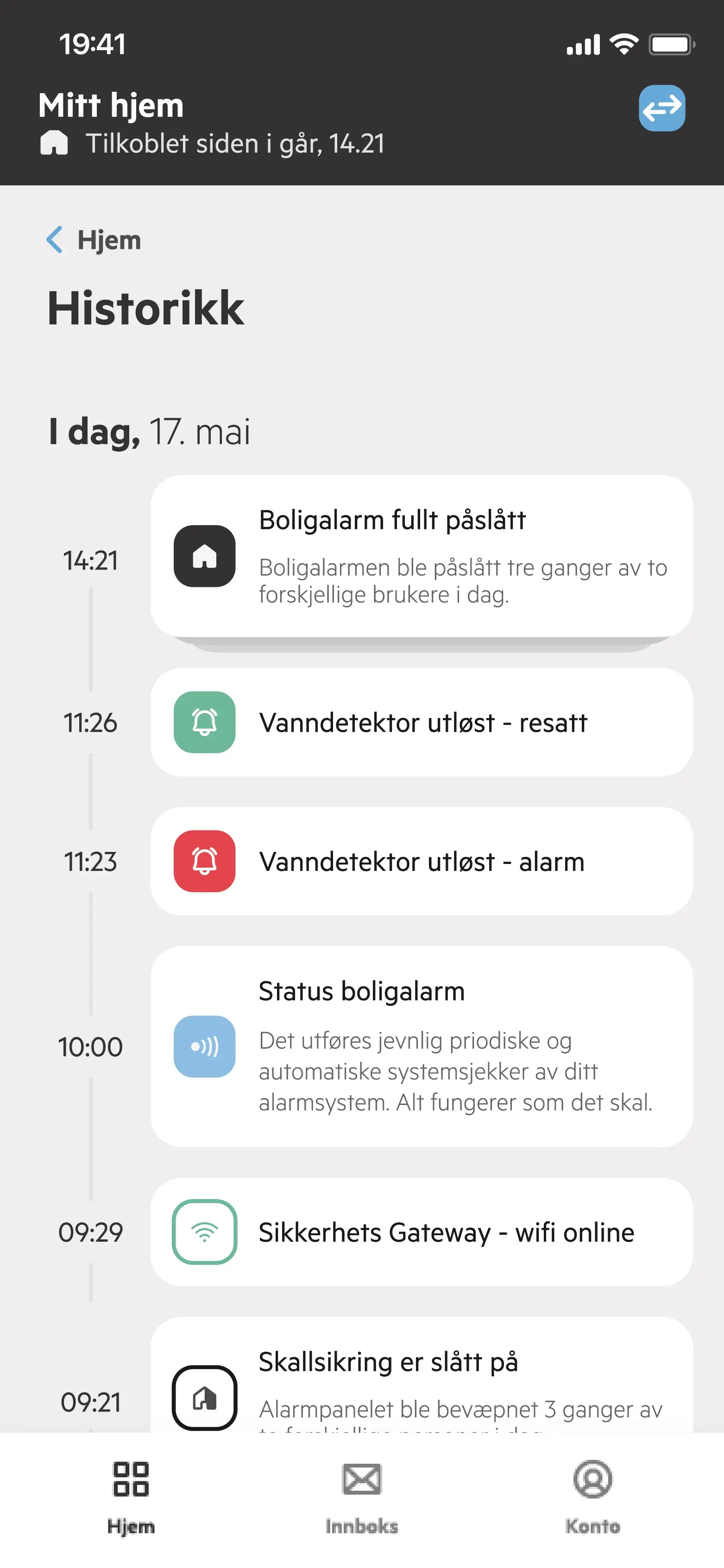The width and height of the screenshot is (724, 1568).
Task: Open Skallsikring er slått på card
Action: click(421, 1382)
